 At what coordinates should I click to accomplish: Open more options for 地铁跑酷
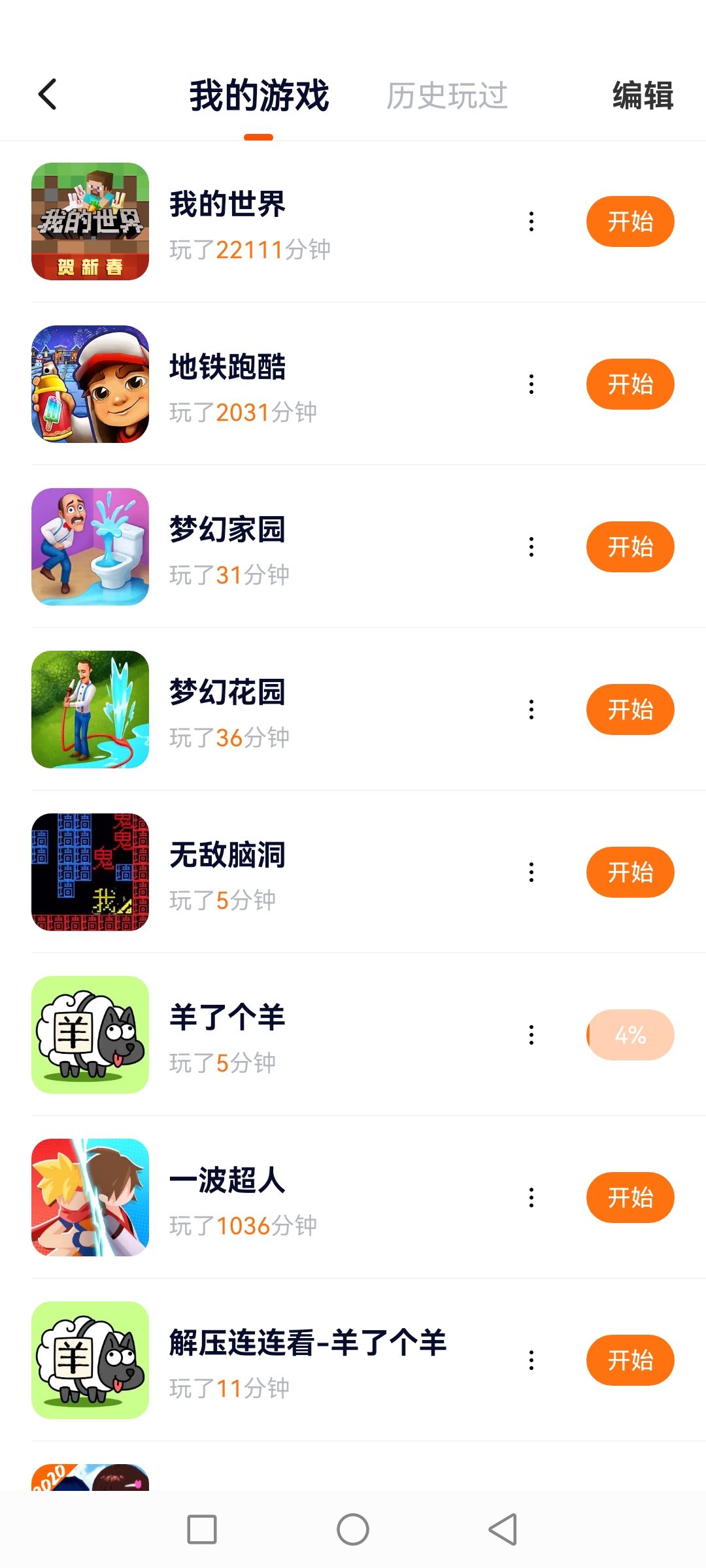[531, 384]
